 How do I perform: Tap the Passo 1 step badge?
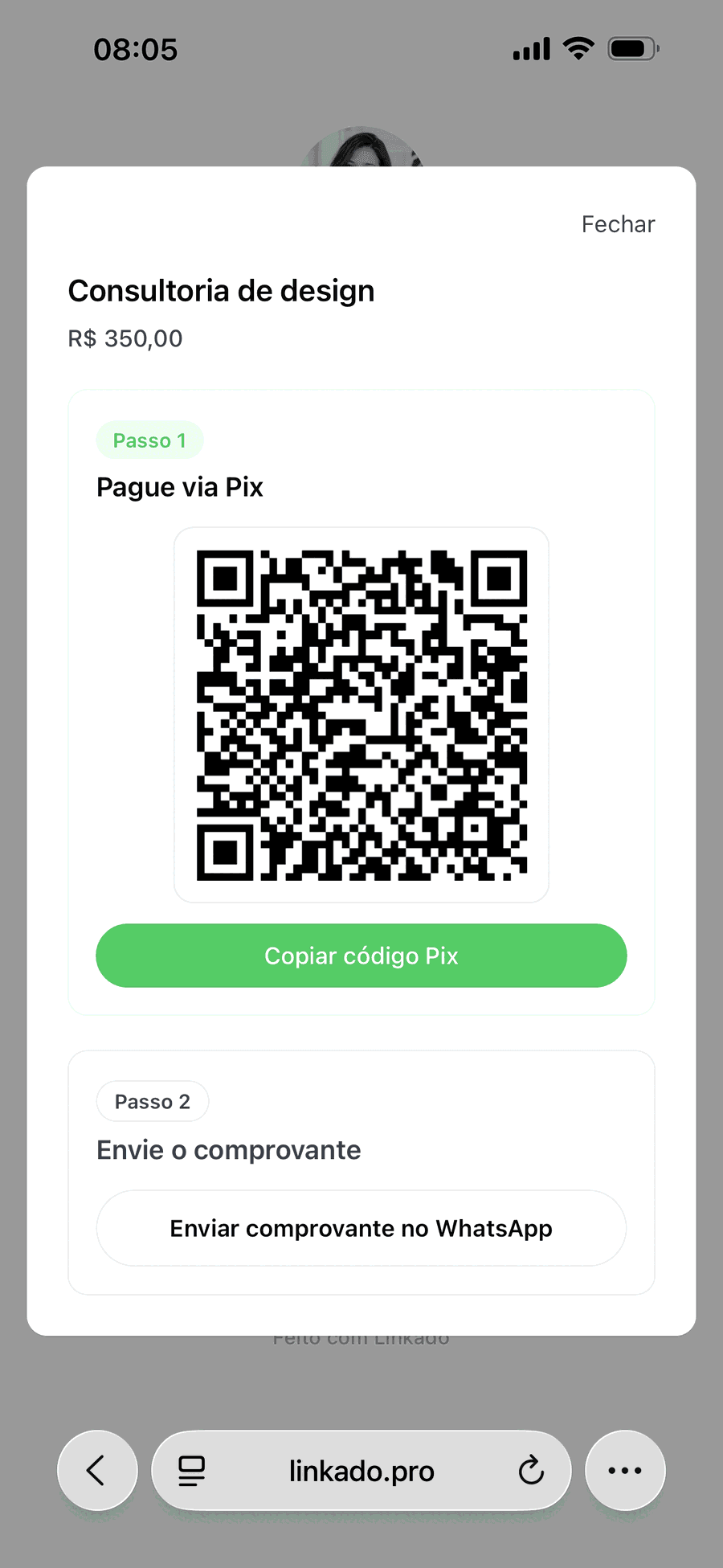tap(149, 440)
